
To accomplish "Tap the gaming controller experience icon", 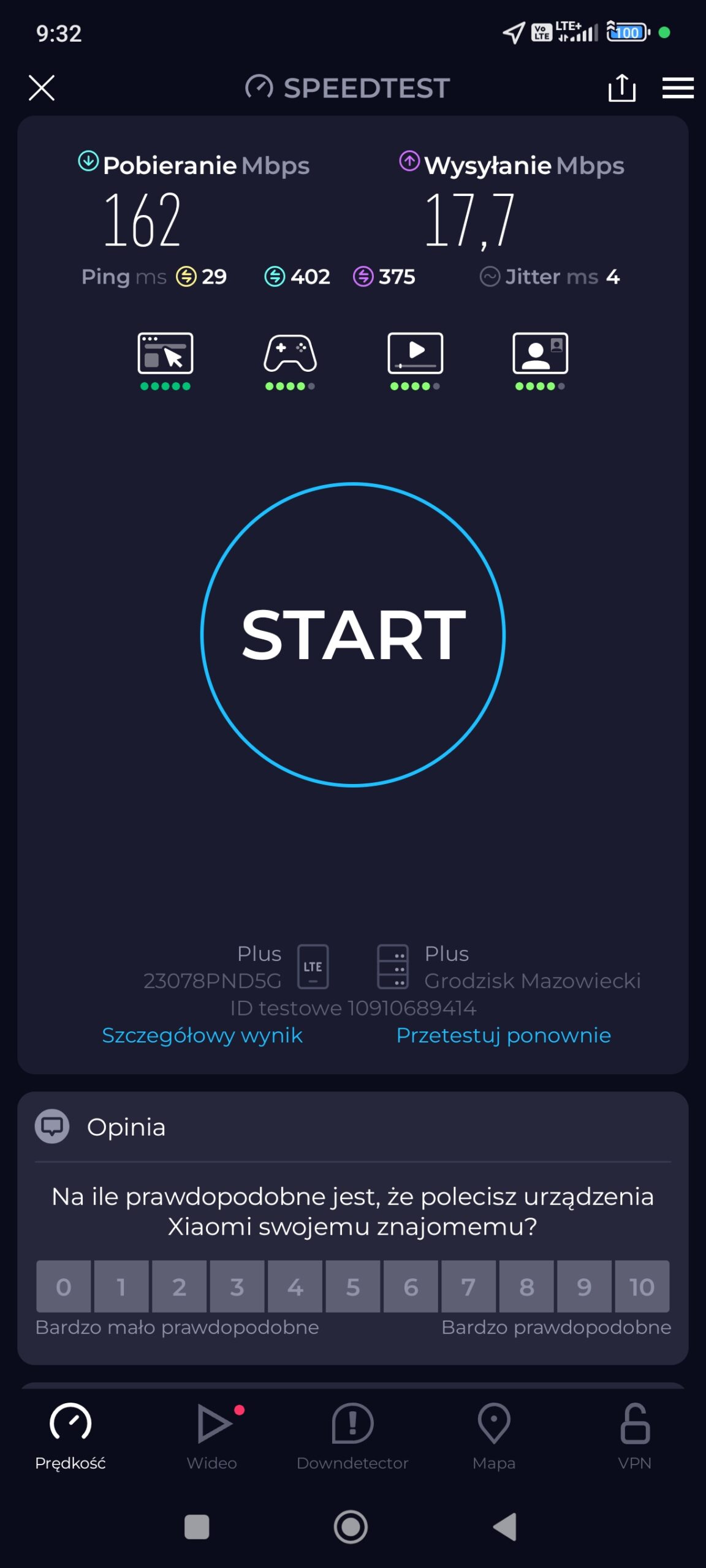I will (x=290, y=355).
